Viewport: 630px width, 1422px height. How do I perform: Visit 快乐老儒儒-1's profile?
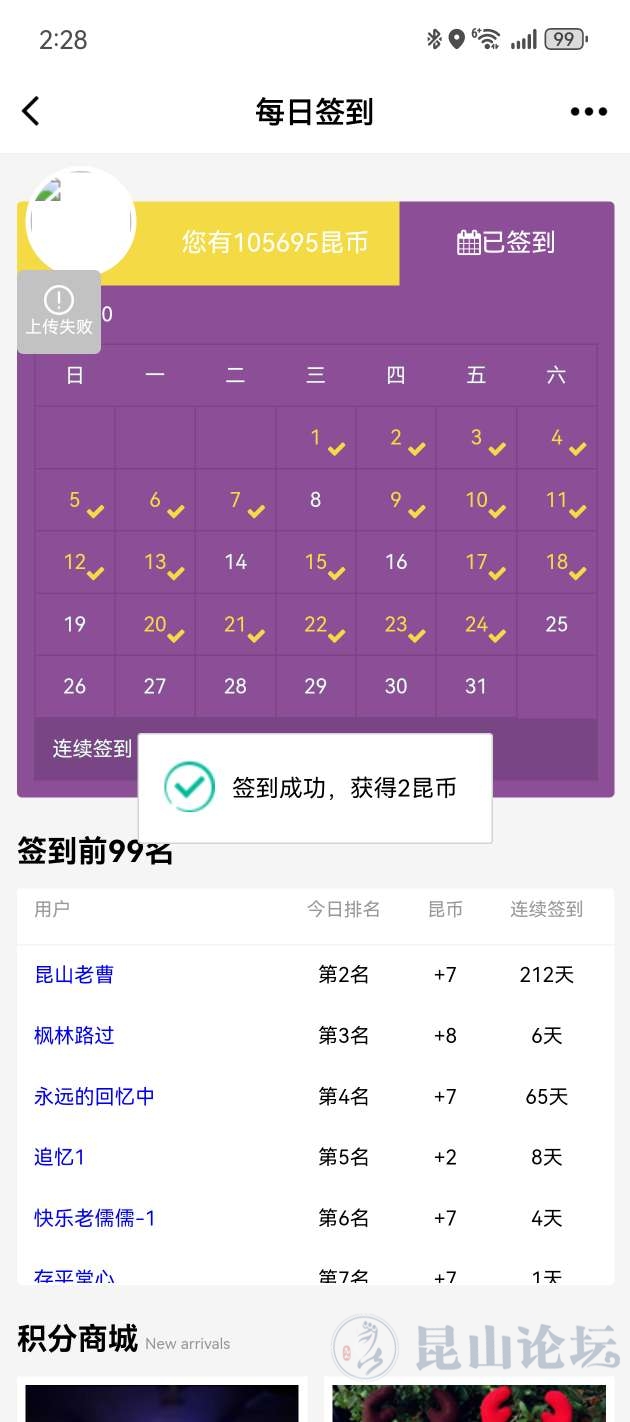(95, 1218)
